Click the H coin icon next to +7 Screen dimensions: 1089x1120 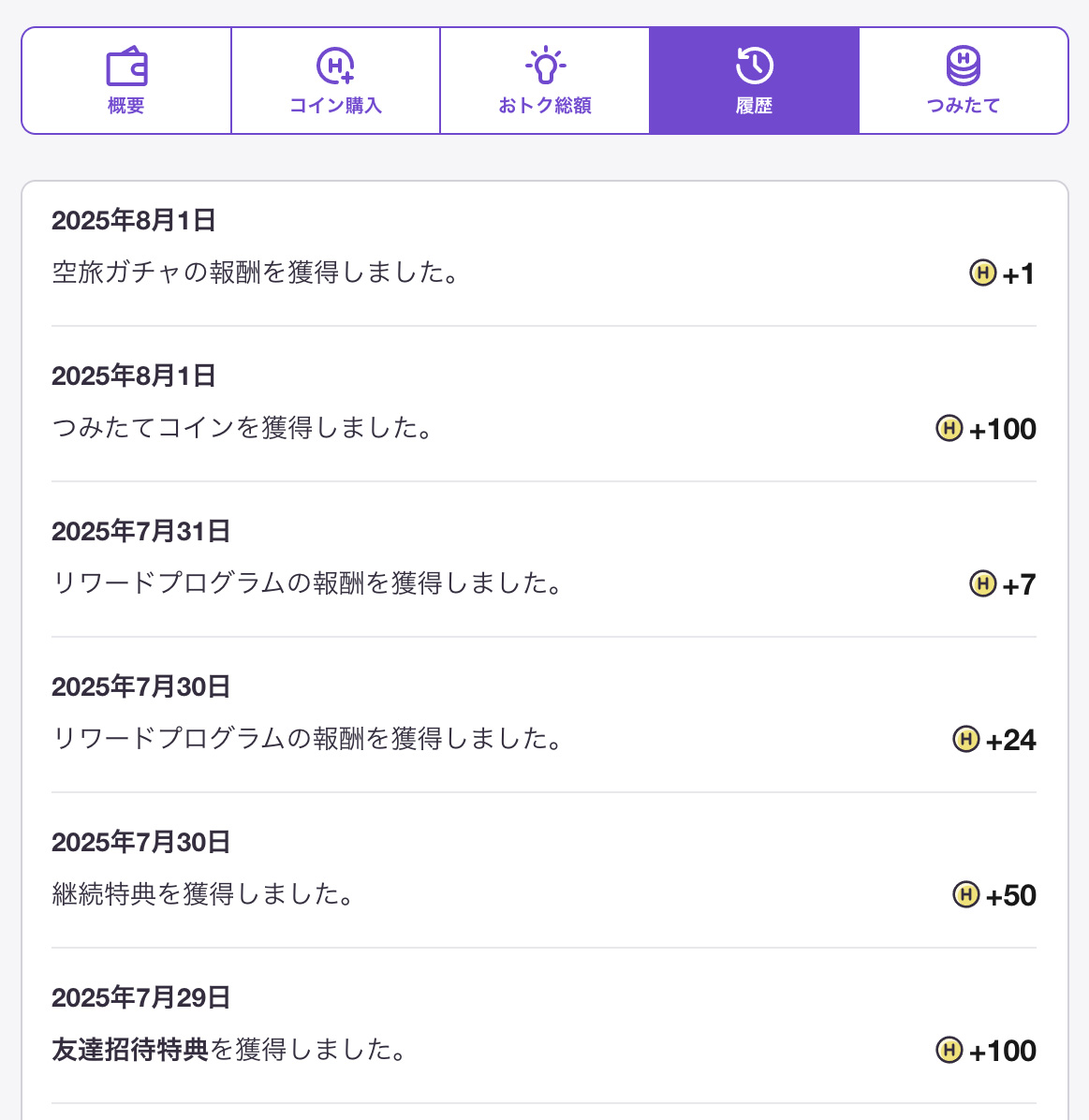coord(982,583)
